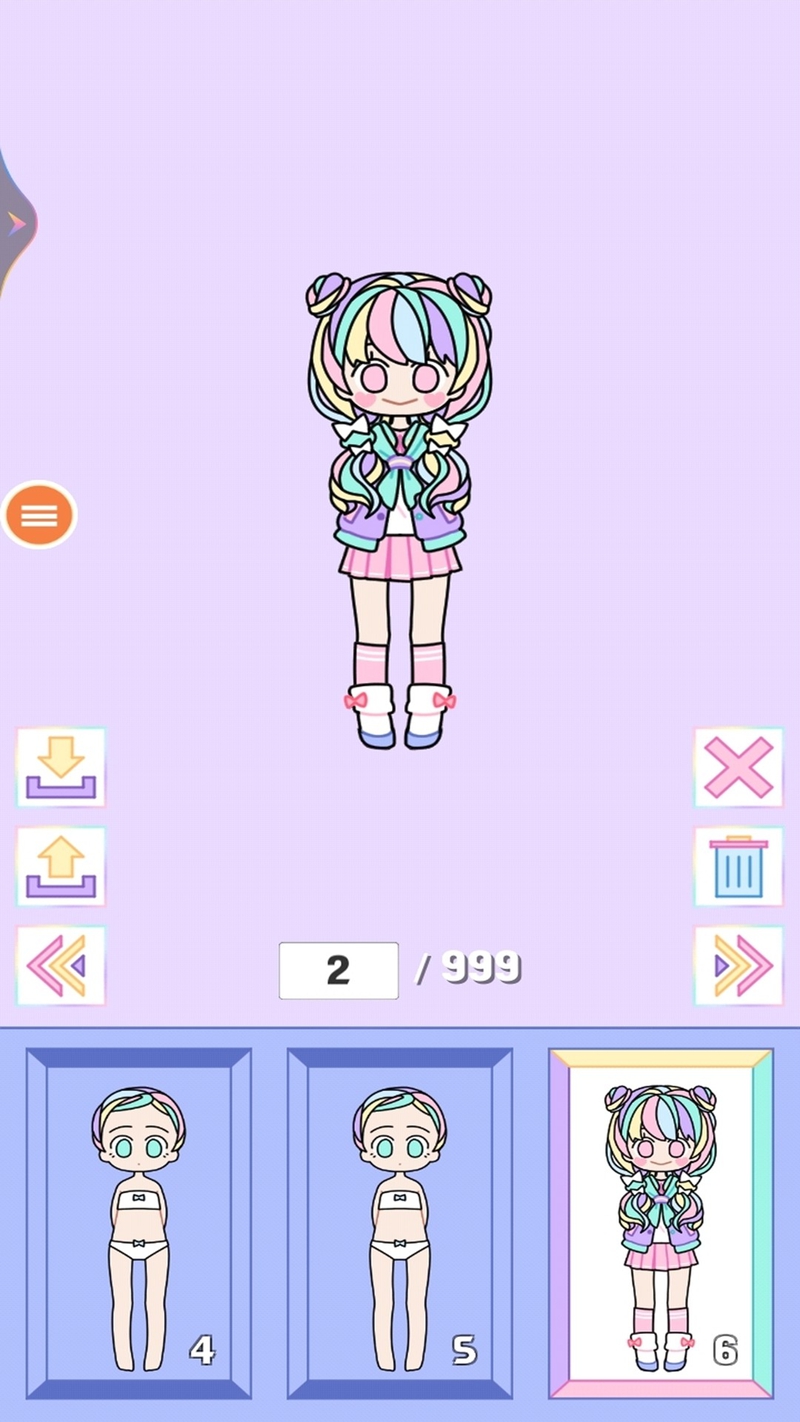This screenshot has width=800, height=1422.
Task: Close the save slot panel with X
Action: point(739,767)
